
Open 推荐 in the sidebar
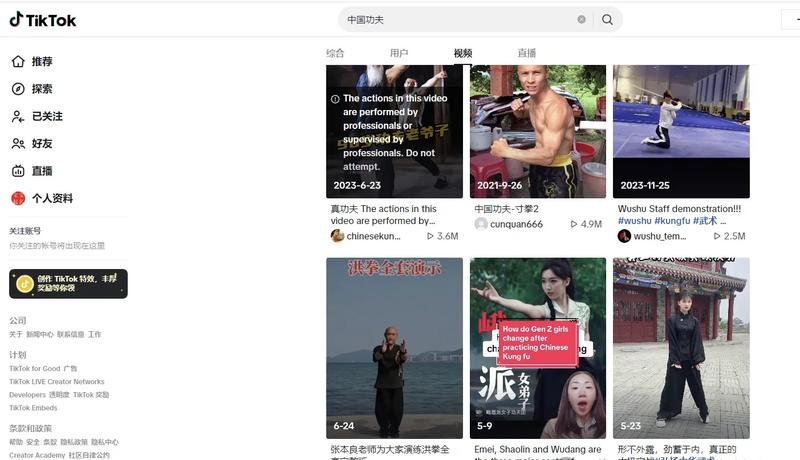click(x=41, y=62)
